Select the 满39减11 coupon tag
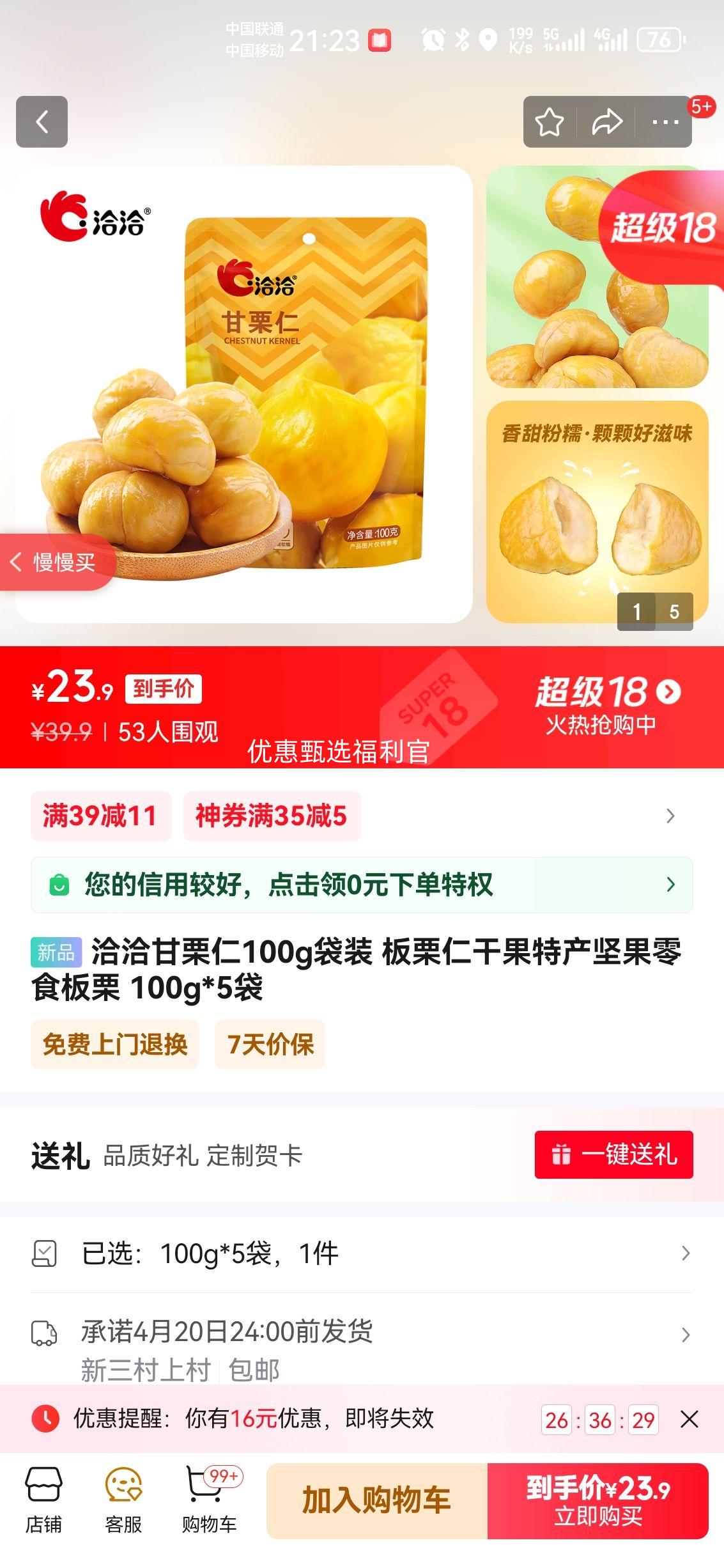Image resolution: width=724 pixels, height=1568 pixels. (x=100, y=816)
